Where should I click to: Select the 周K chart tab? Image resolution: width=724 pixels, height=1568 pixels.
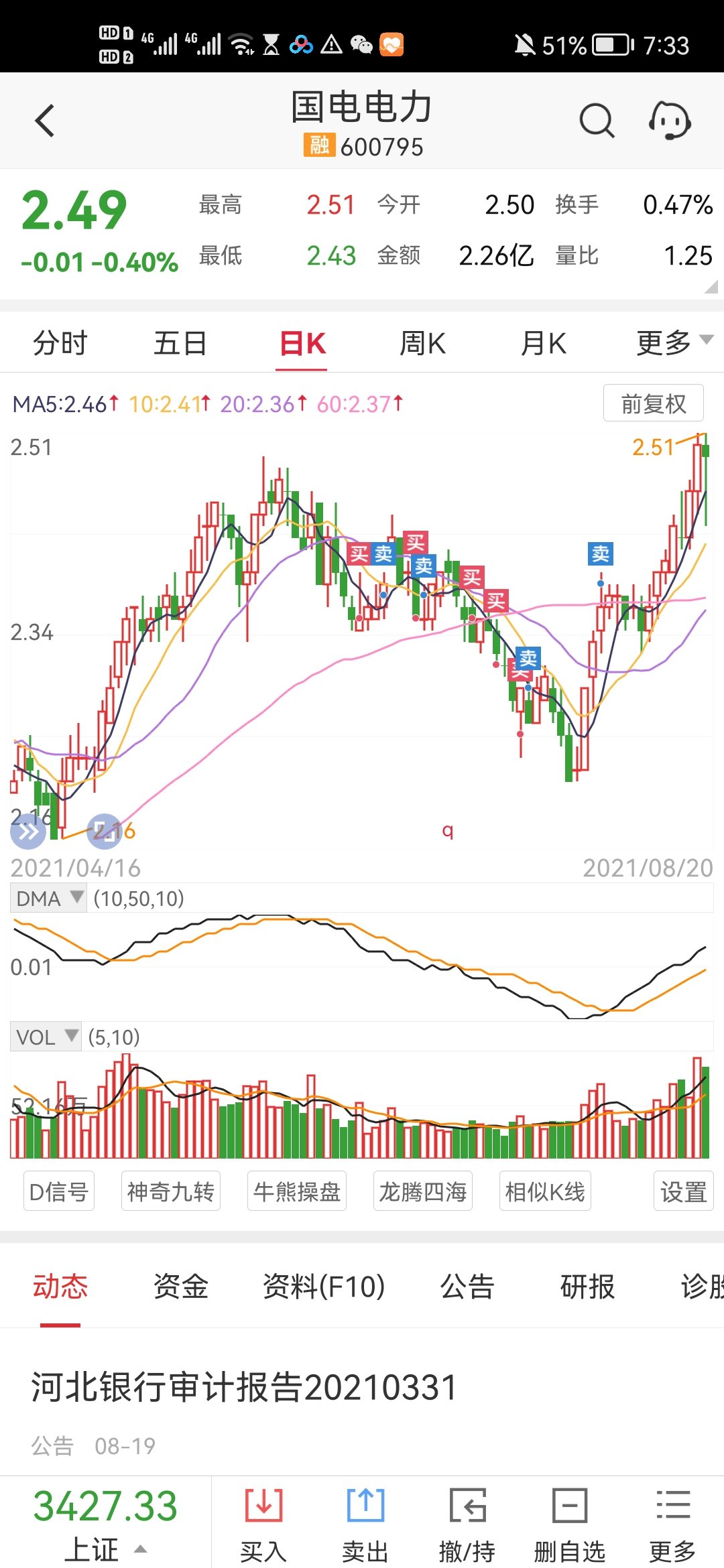coord(422,344)
